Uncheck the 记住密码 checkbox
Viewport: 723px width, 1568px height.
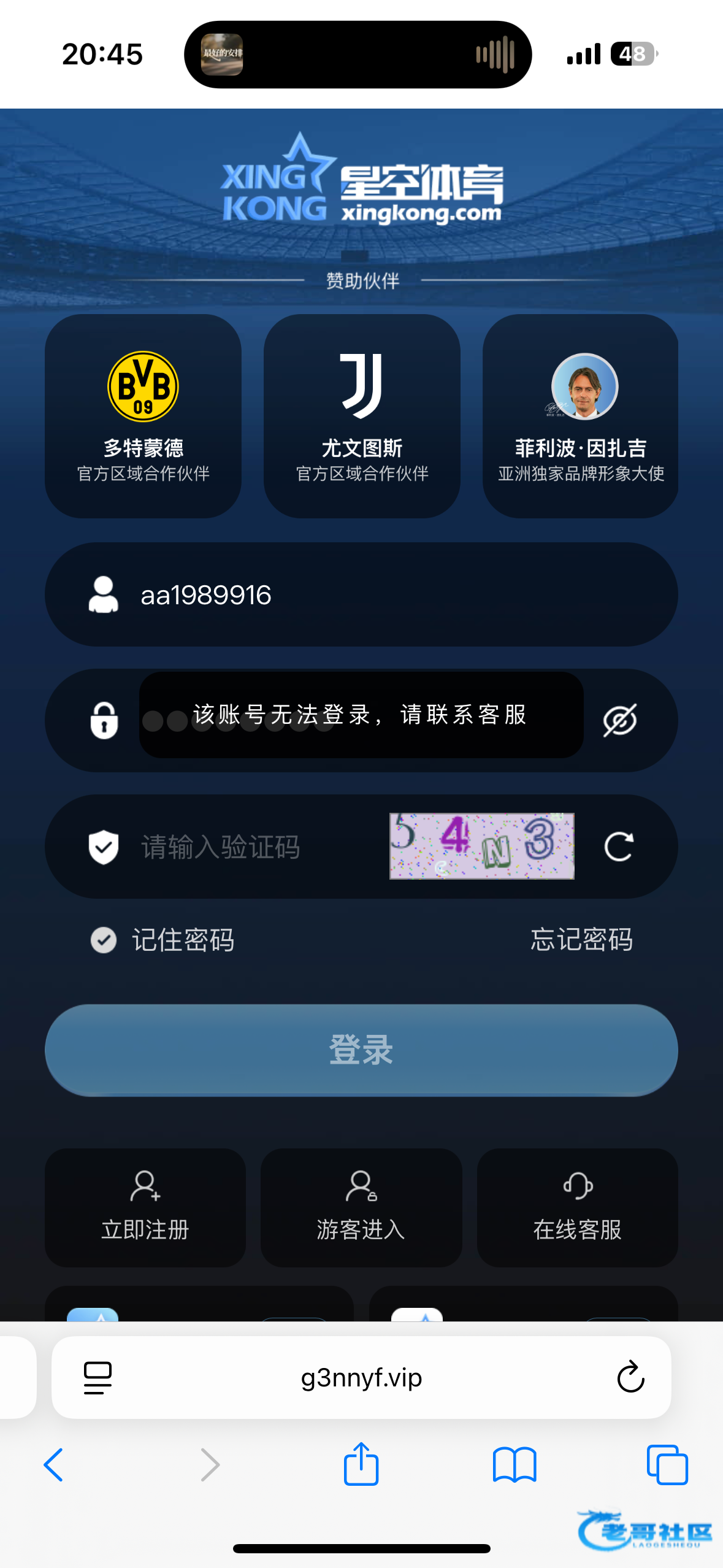click(x=104, y=940)
